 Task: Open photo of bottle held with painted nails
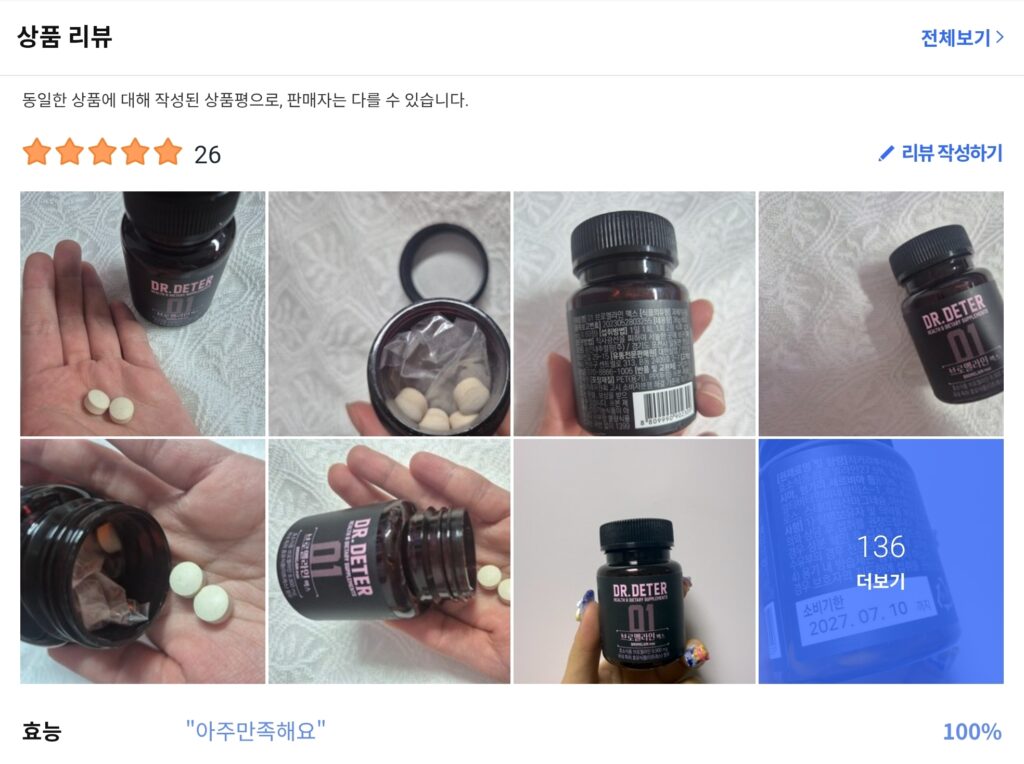coord(634,560)
